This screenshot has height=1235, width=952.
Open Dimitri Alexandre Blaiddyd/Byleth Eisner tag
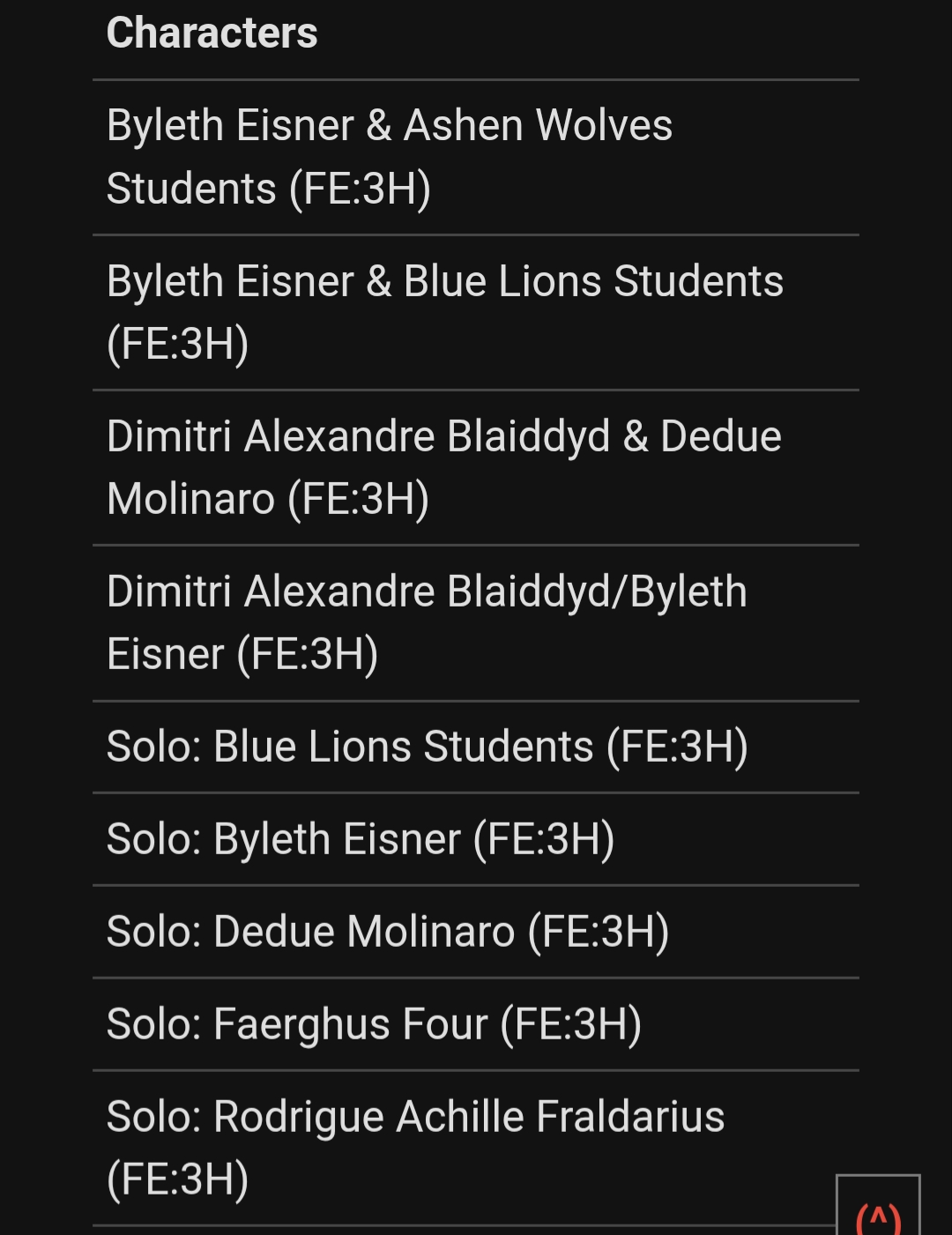tap(427, 622)
